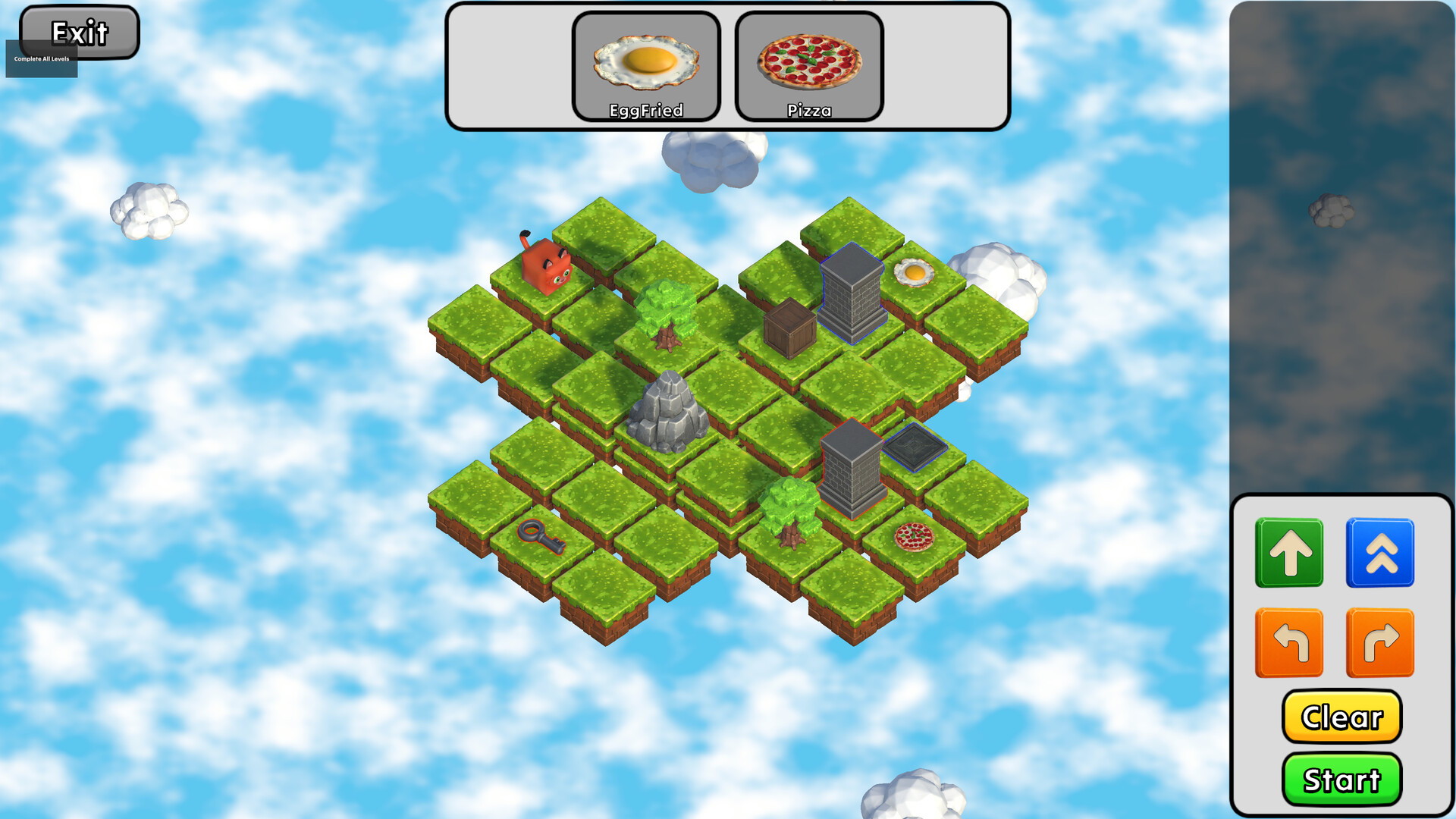Add the orange turn-right command

click(1380, 642)
